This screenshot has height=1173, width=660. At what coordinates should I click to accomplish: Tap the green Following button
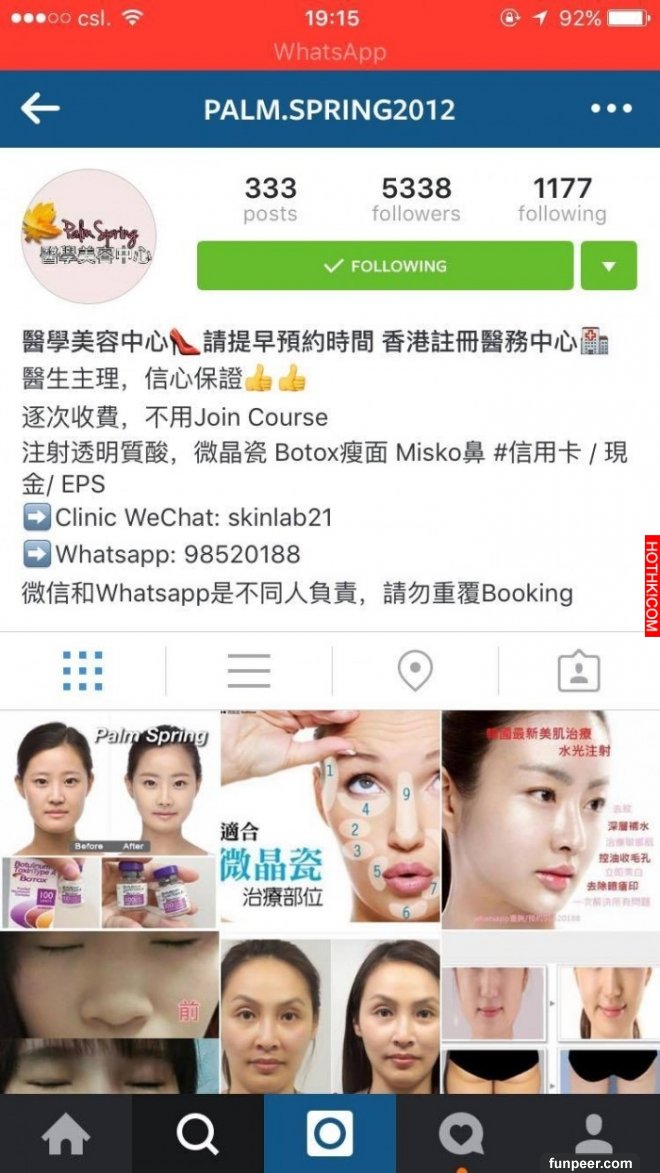point(385,266)
